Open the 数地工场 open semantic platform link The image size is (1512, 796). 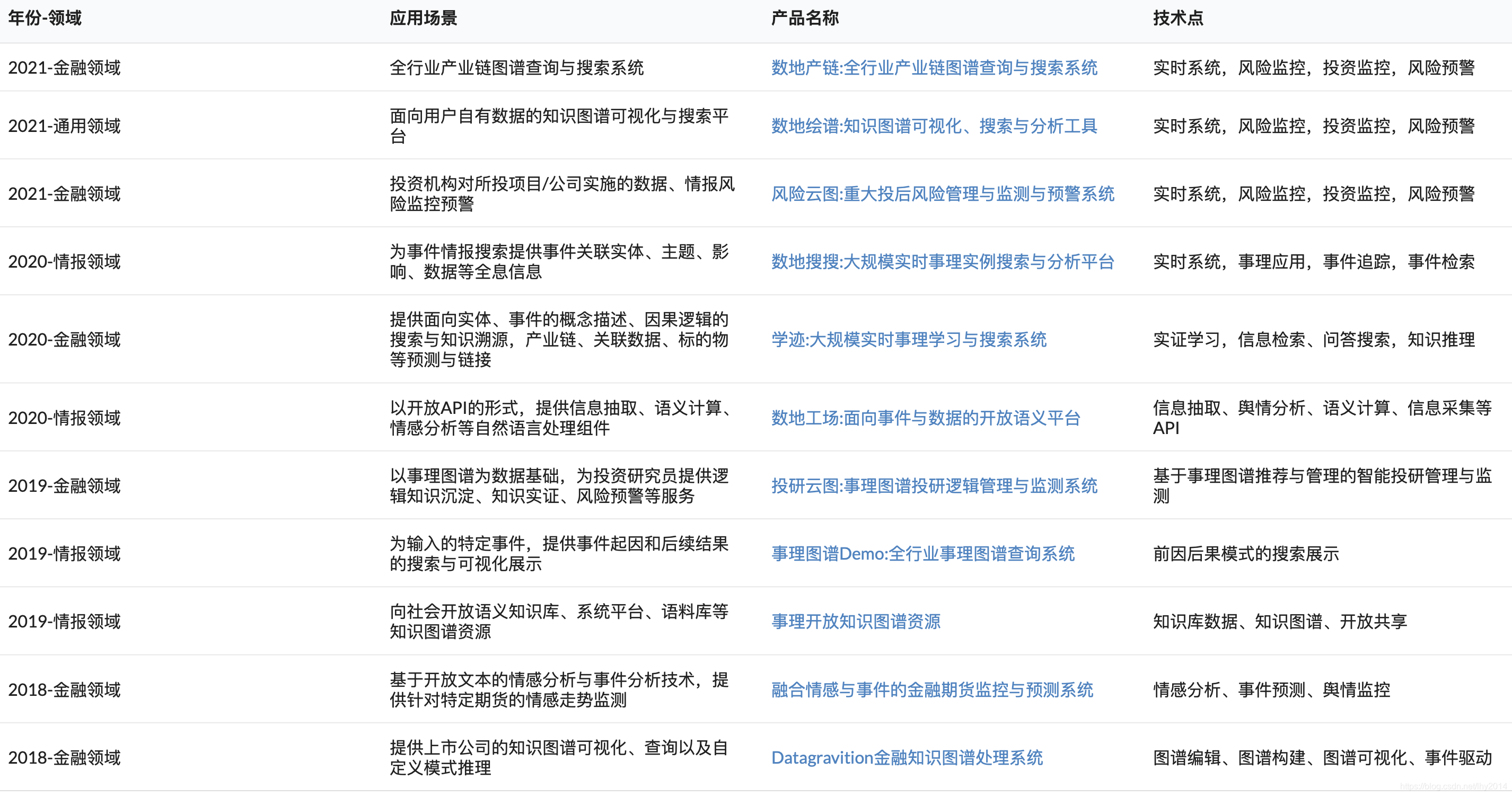926,418
